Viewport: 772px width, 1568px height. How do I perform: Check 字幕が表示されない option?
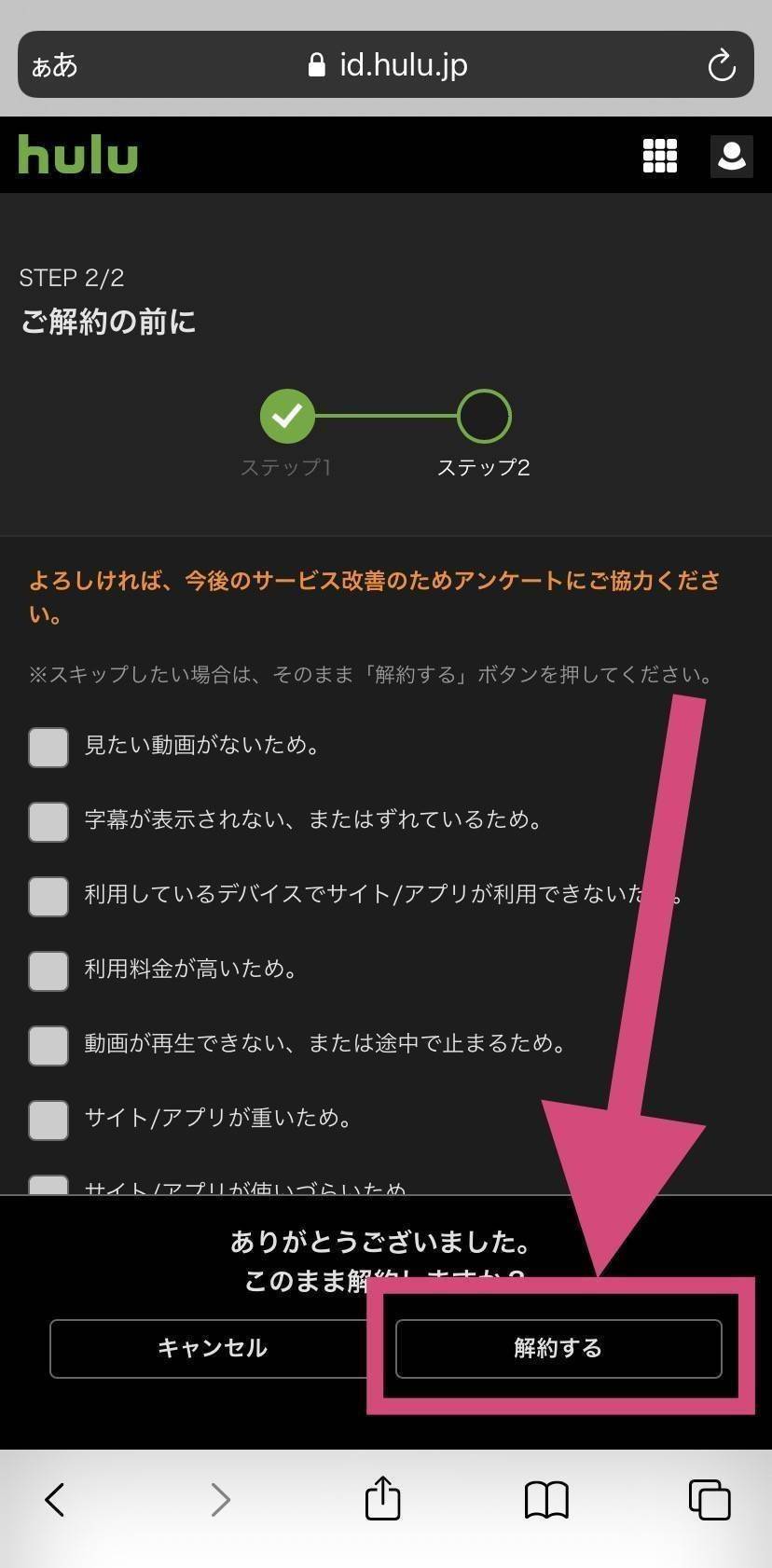pyautogui.click(x=48, y=821)
